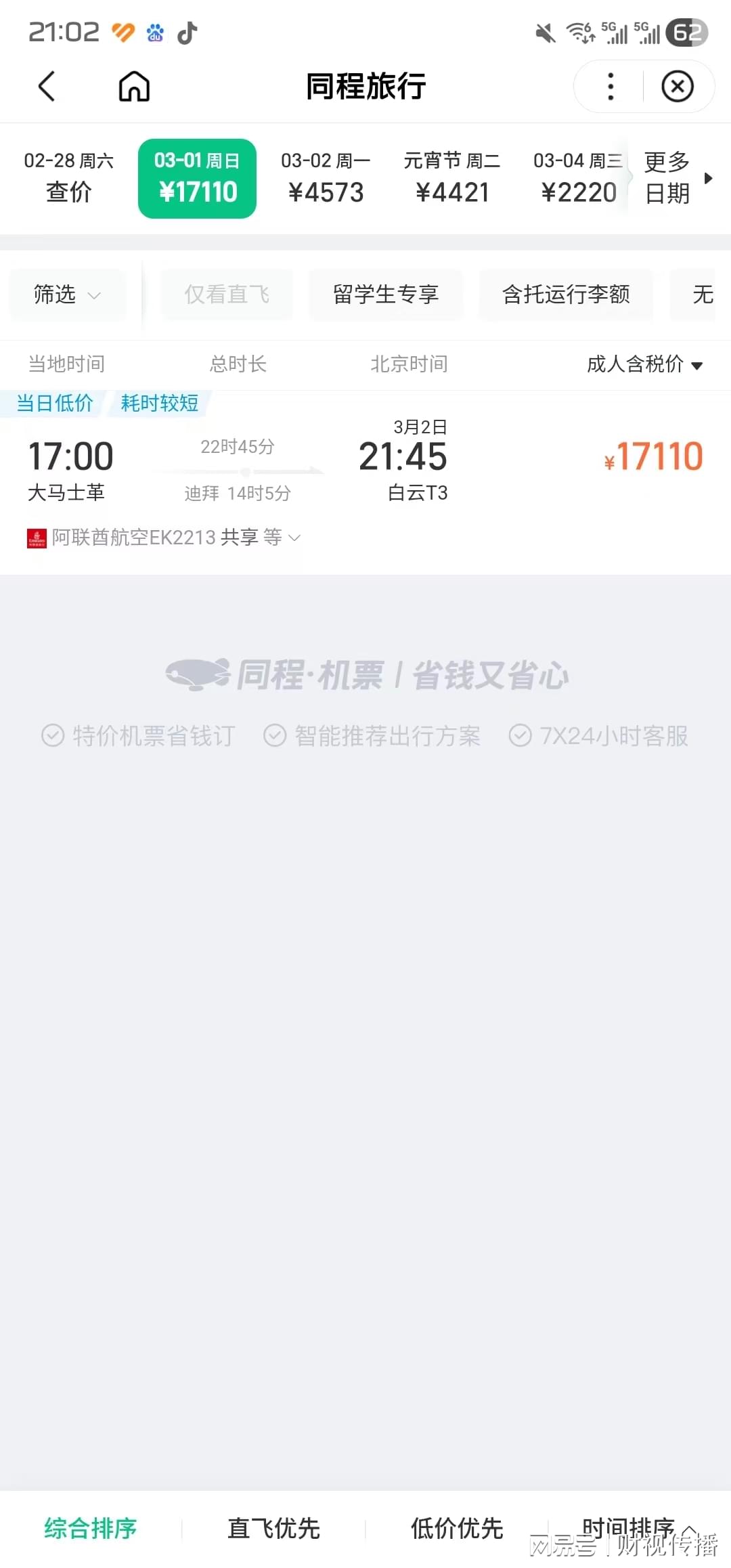
Task: Apply the 含托运行李额 filter chip
Action: (566, 295)
